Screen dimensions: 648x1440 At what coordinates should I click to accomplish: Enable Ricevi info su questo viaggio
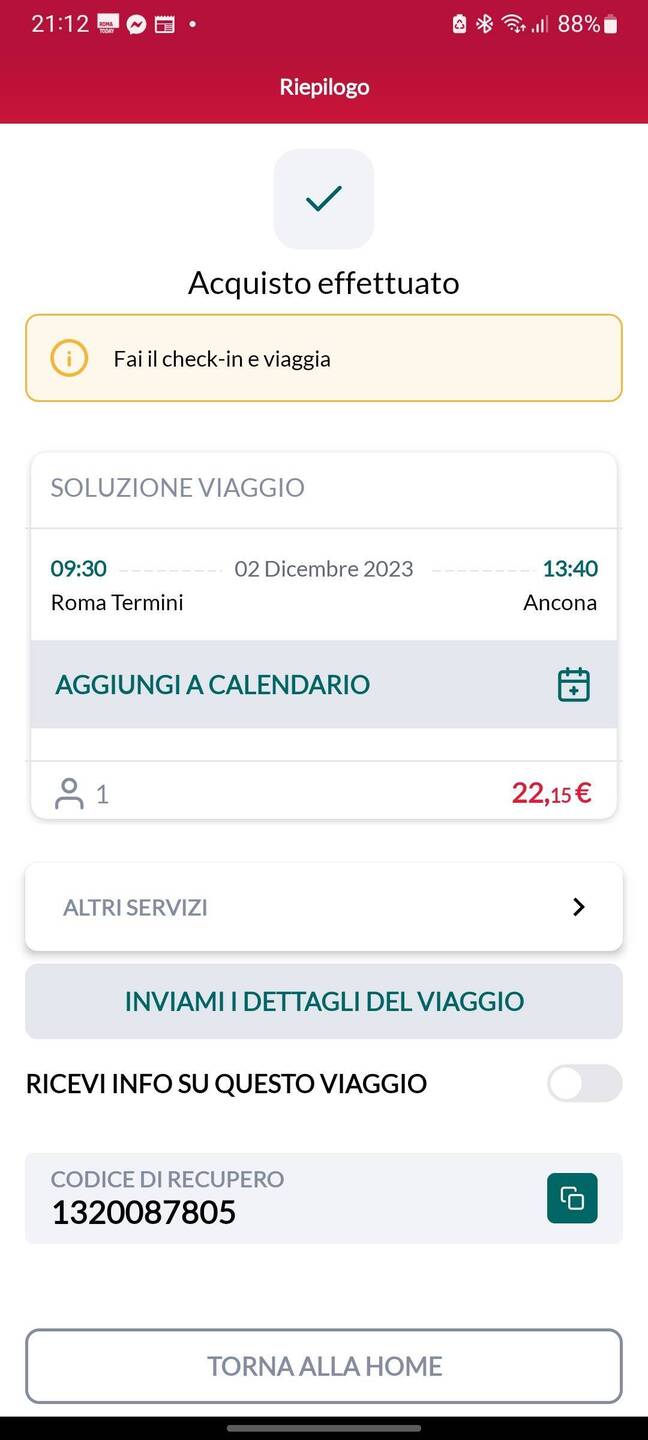point(584,1083)
